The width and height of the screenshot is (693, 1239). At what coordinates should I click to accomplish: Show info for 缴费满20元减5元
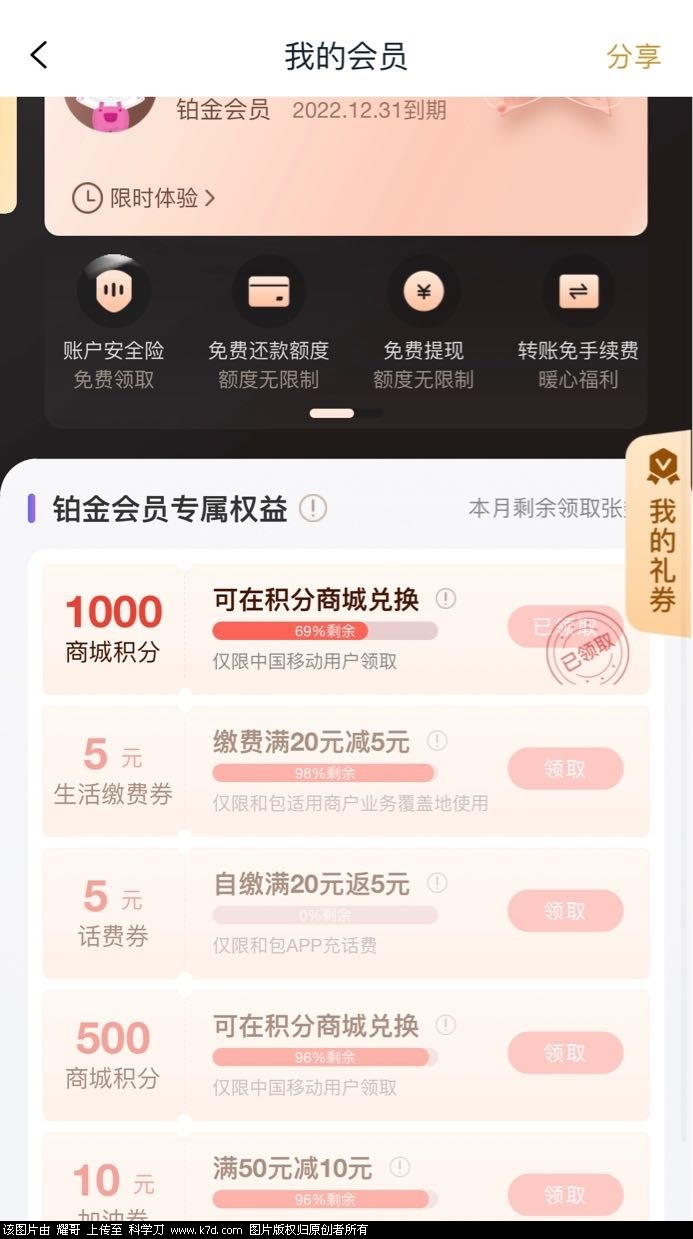coord(437,741)
